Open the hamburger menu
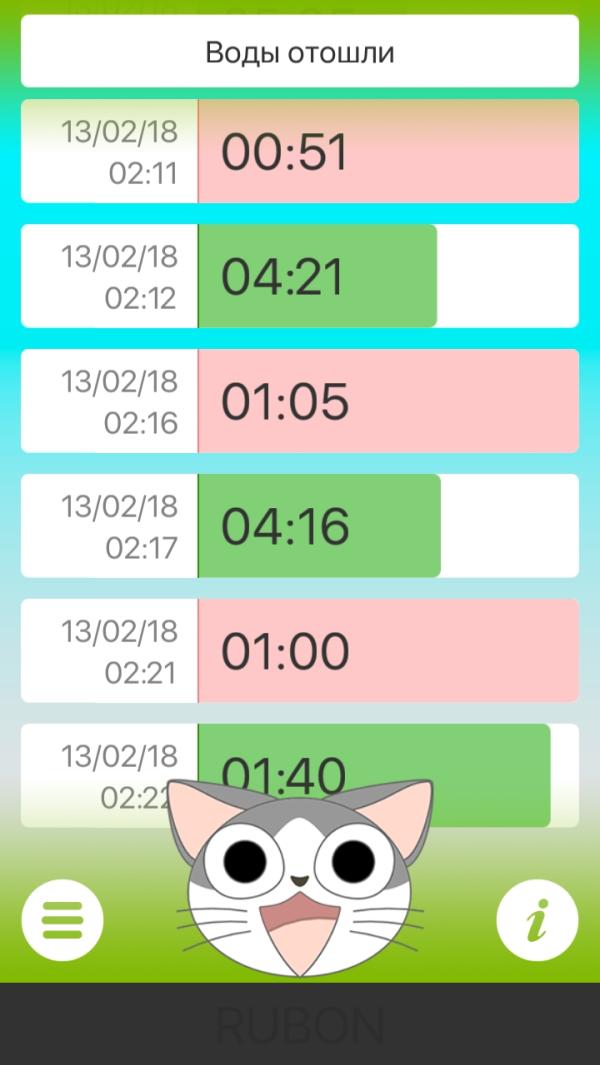The width and height of the screenshot is (600, 1065). 62,920
